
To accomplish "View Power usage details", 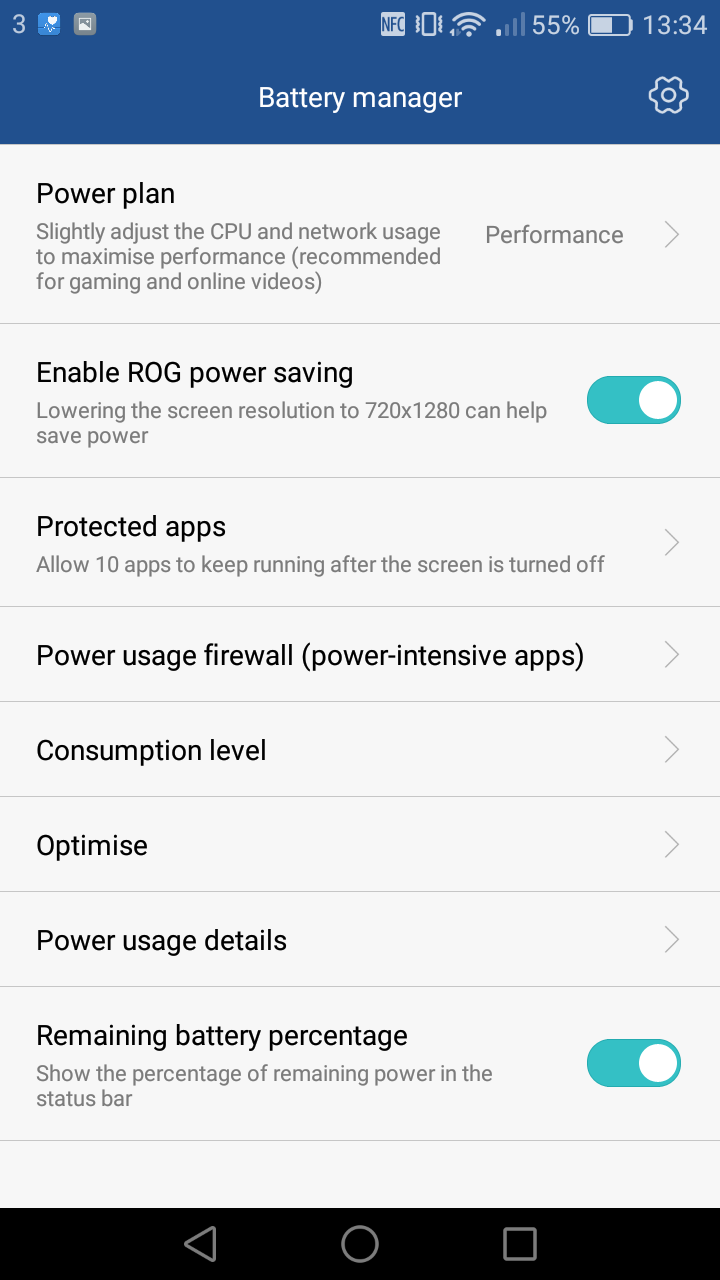I will [360, 939].
